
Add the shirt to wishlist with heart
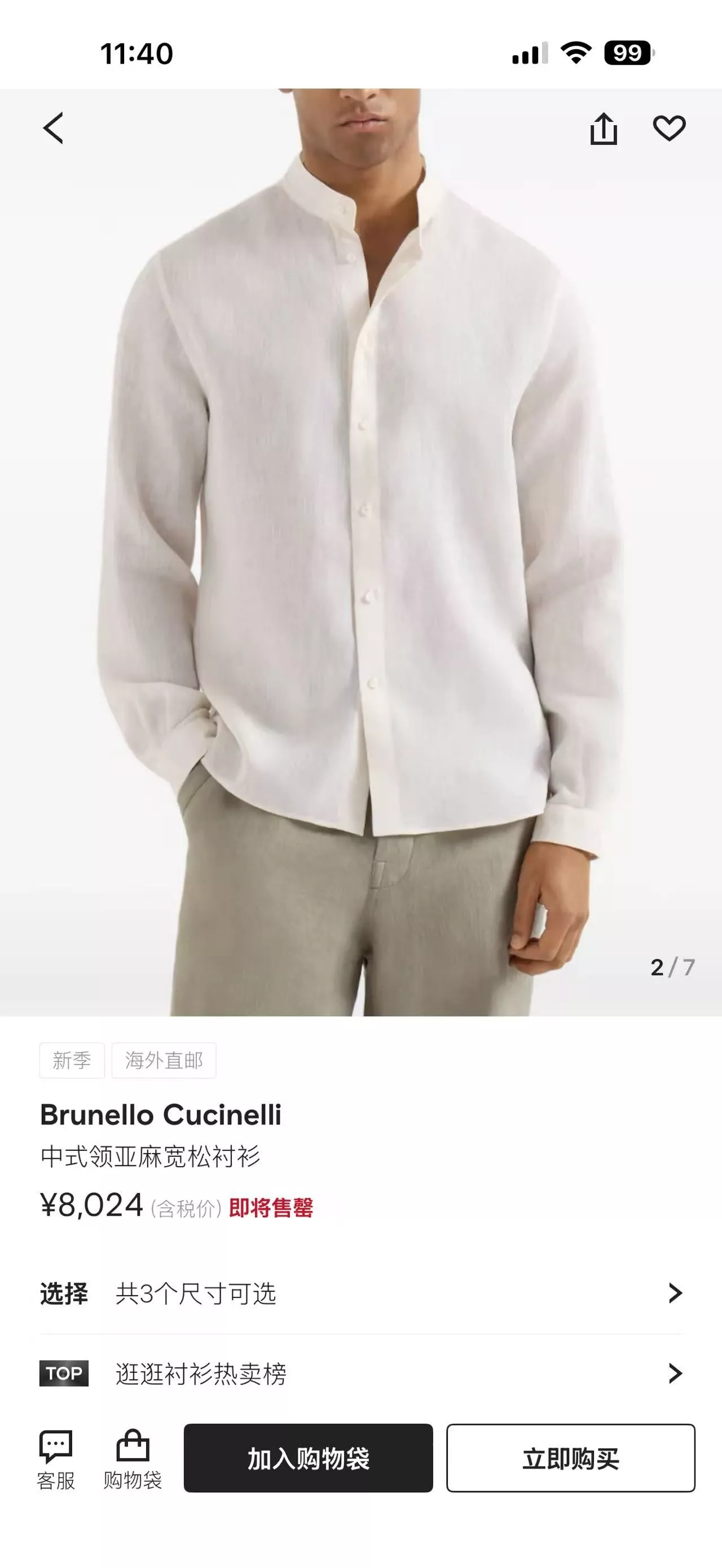669,129
